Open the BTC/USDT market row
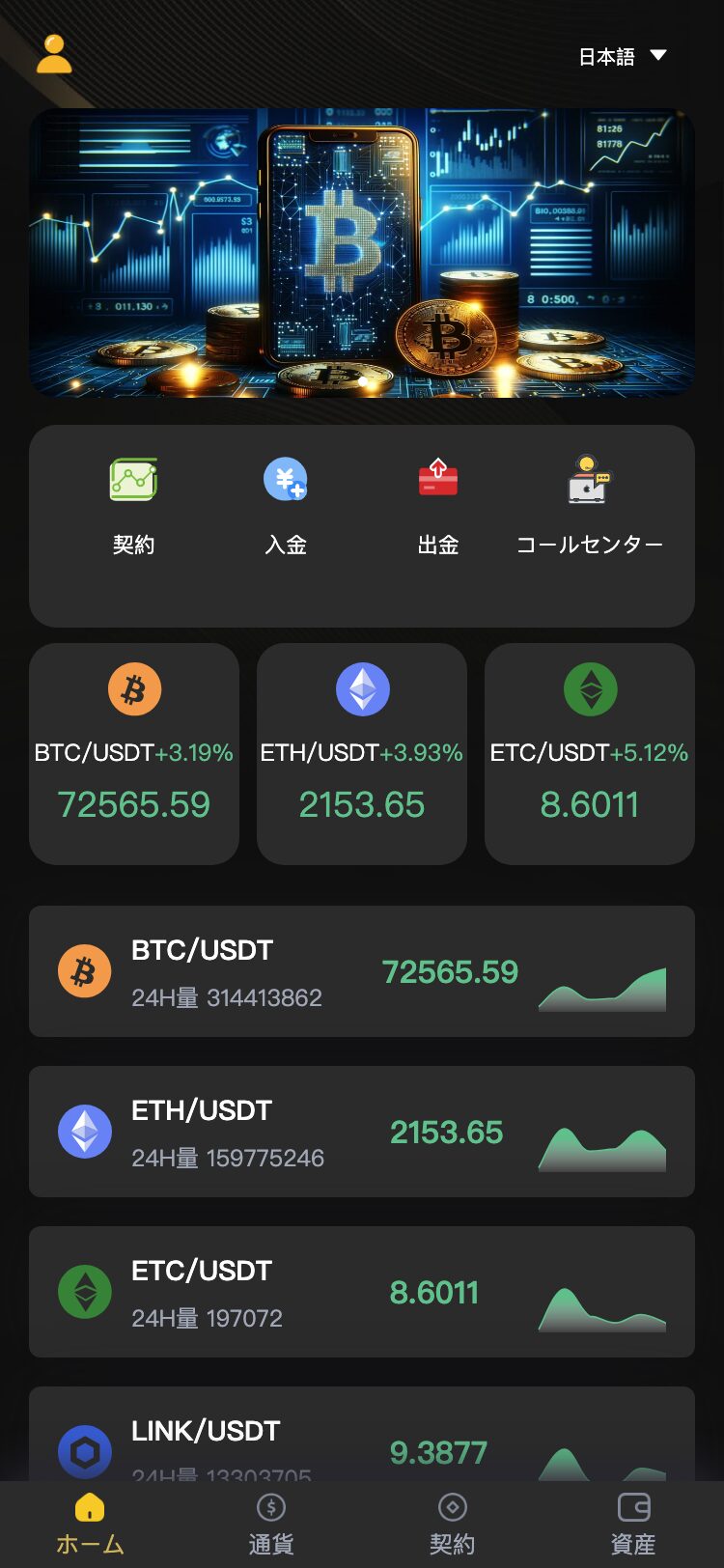The height and width of the screenshot is (1568, 724). (362, 971)
